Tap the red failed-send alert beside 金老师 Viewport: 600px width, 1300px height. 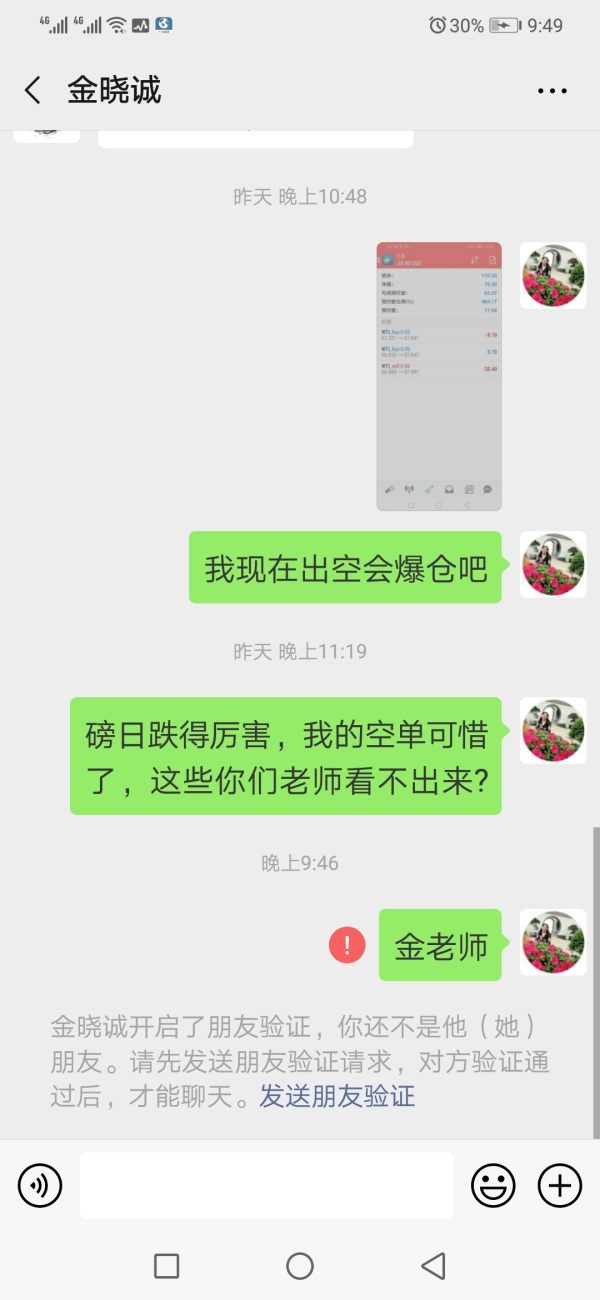[347, 945]
